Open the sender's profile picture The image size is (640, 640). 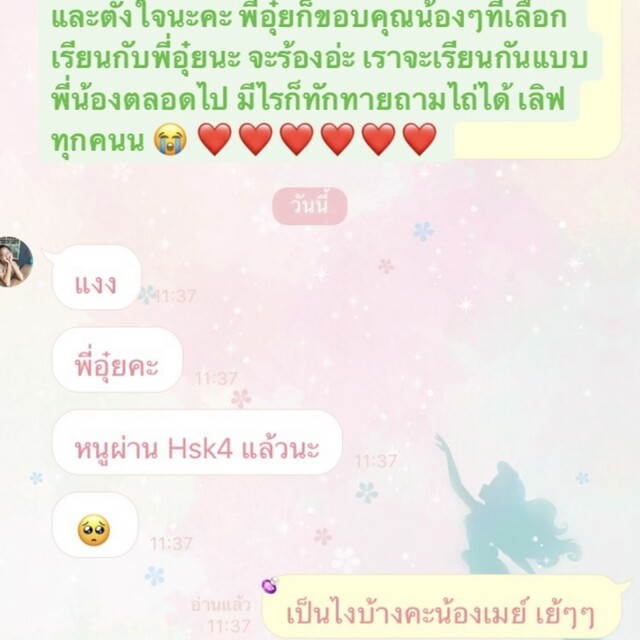(13, 262)
